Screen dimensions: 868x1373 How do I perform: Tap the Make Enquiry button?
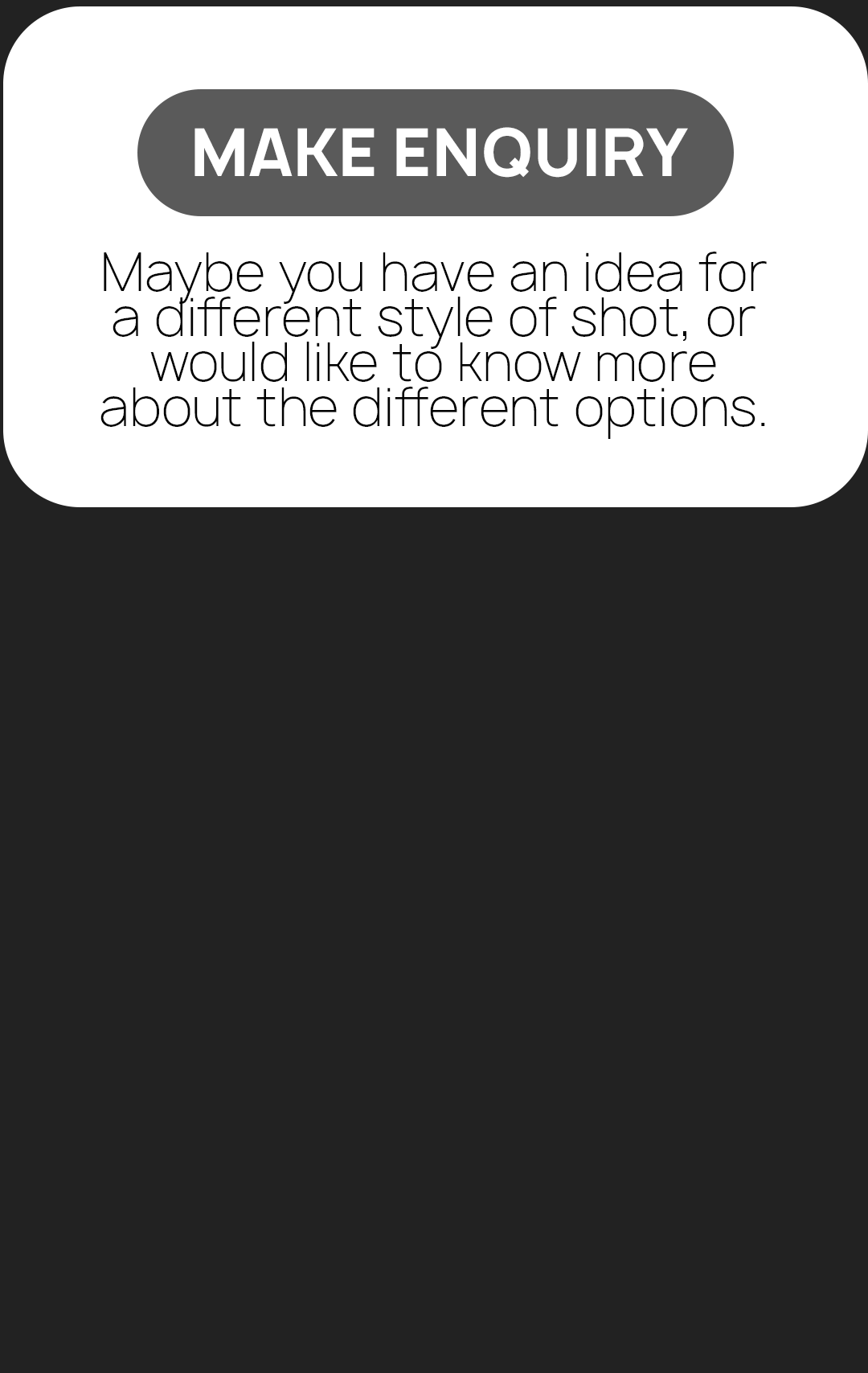[x=436, y=153]
